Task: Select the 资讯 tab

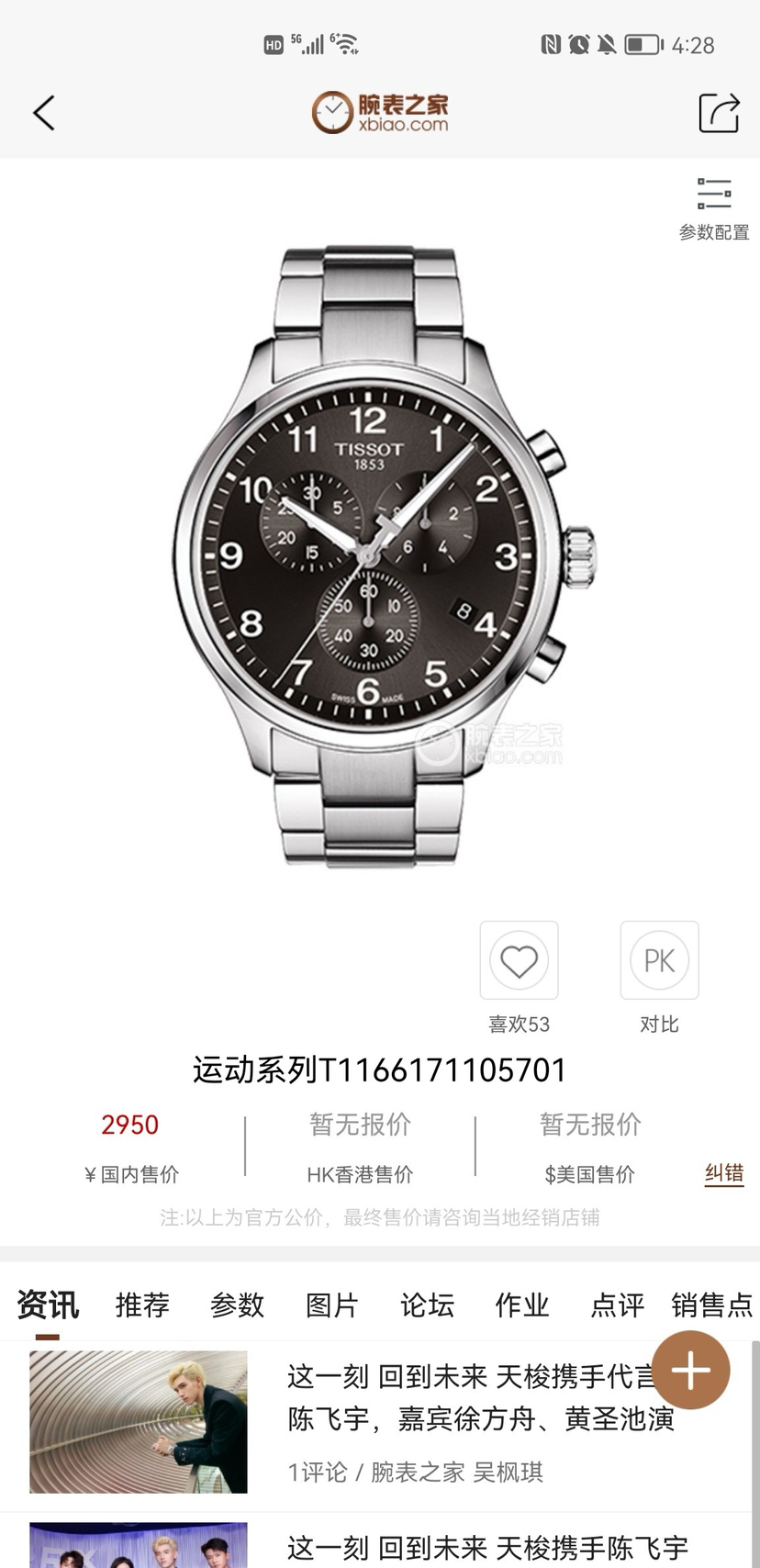Action: (48, 1305)
